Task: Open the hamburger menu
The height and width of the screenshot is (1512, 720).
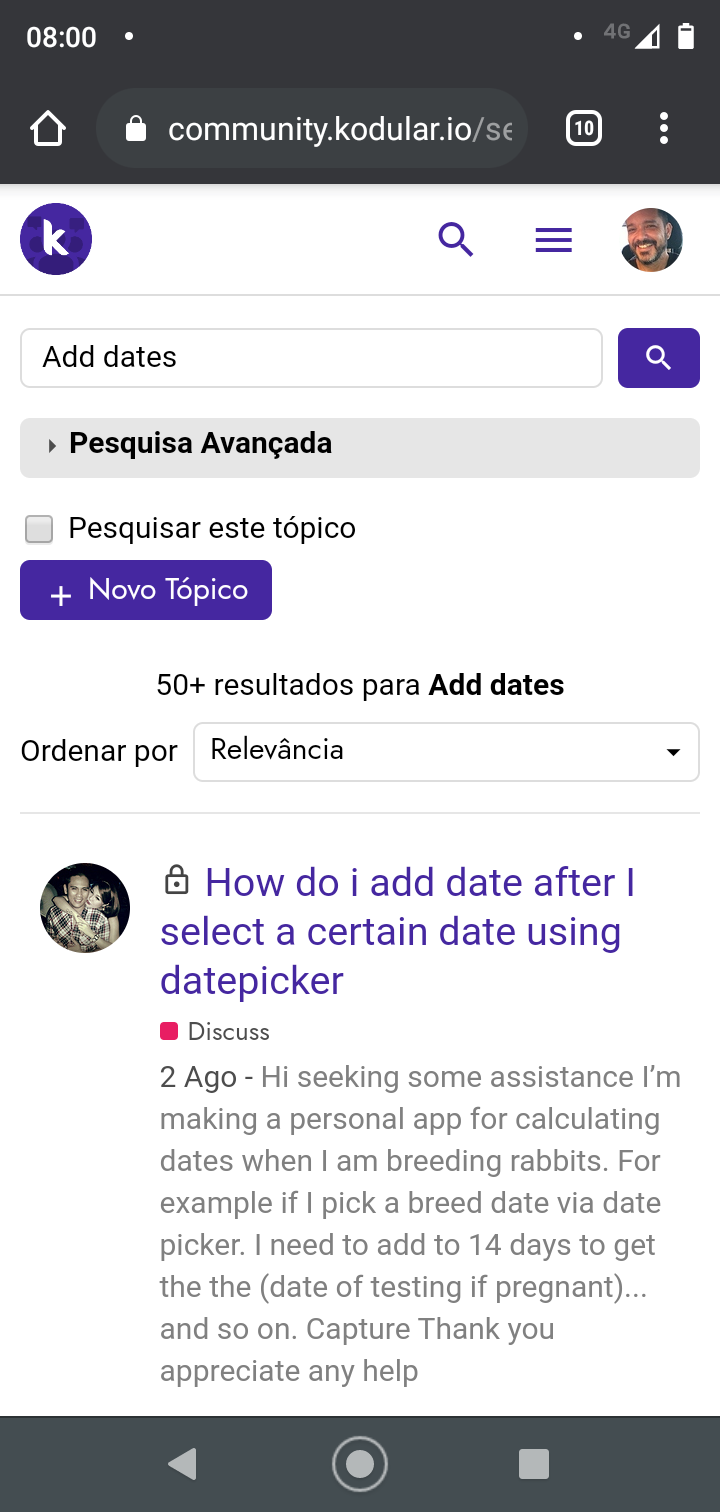Action: pyautogui.click(x=553, y=240)
